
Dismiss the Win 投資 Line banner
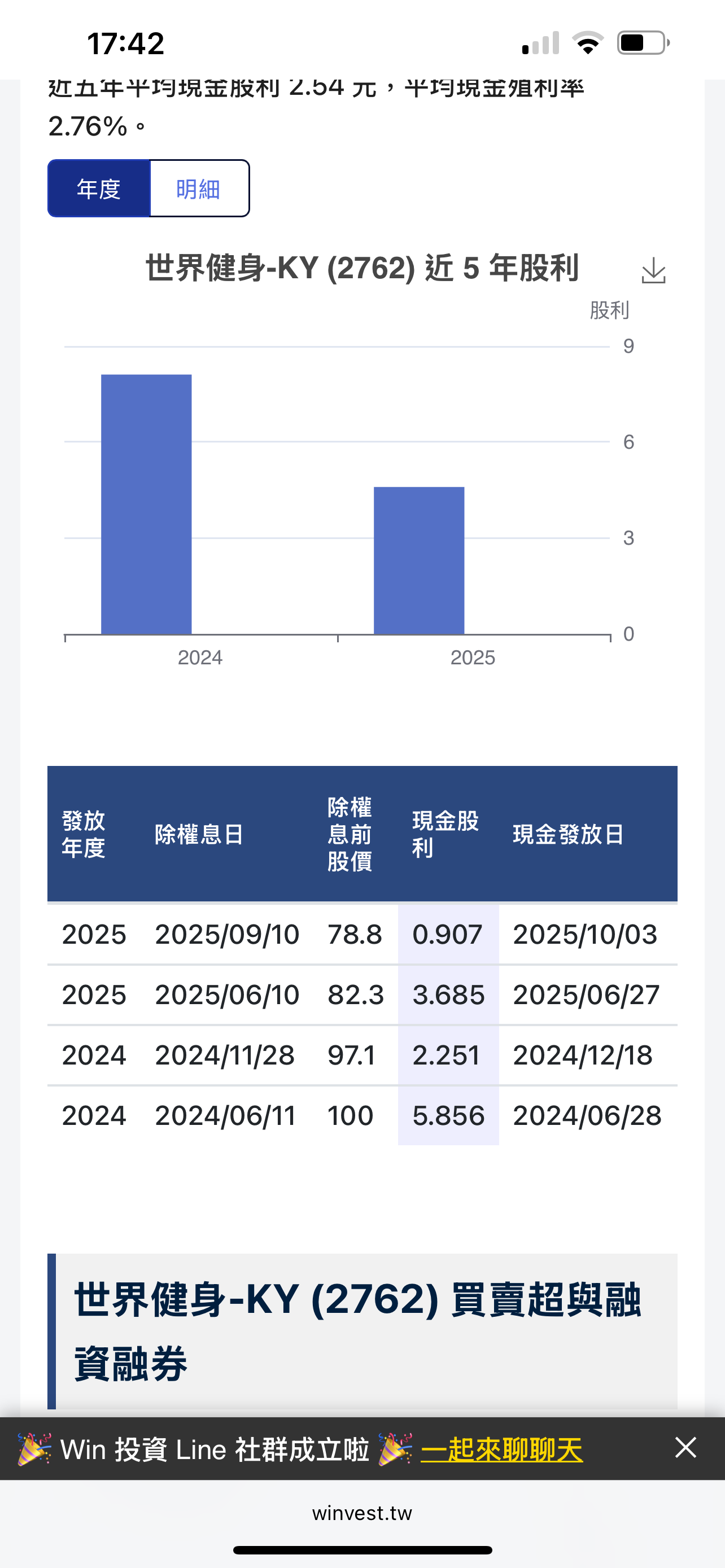pos(685,1448)
